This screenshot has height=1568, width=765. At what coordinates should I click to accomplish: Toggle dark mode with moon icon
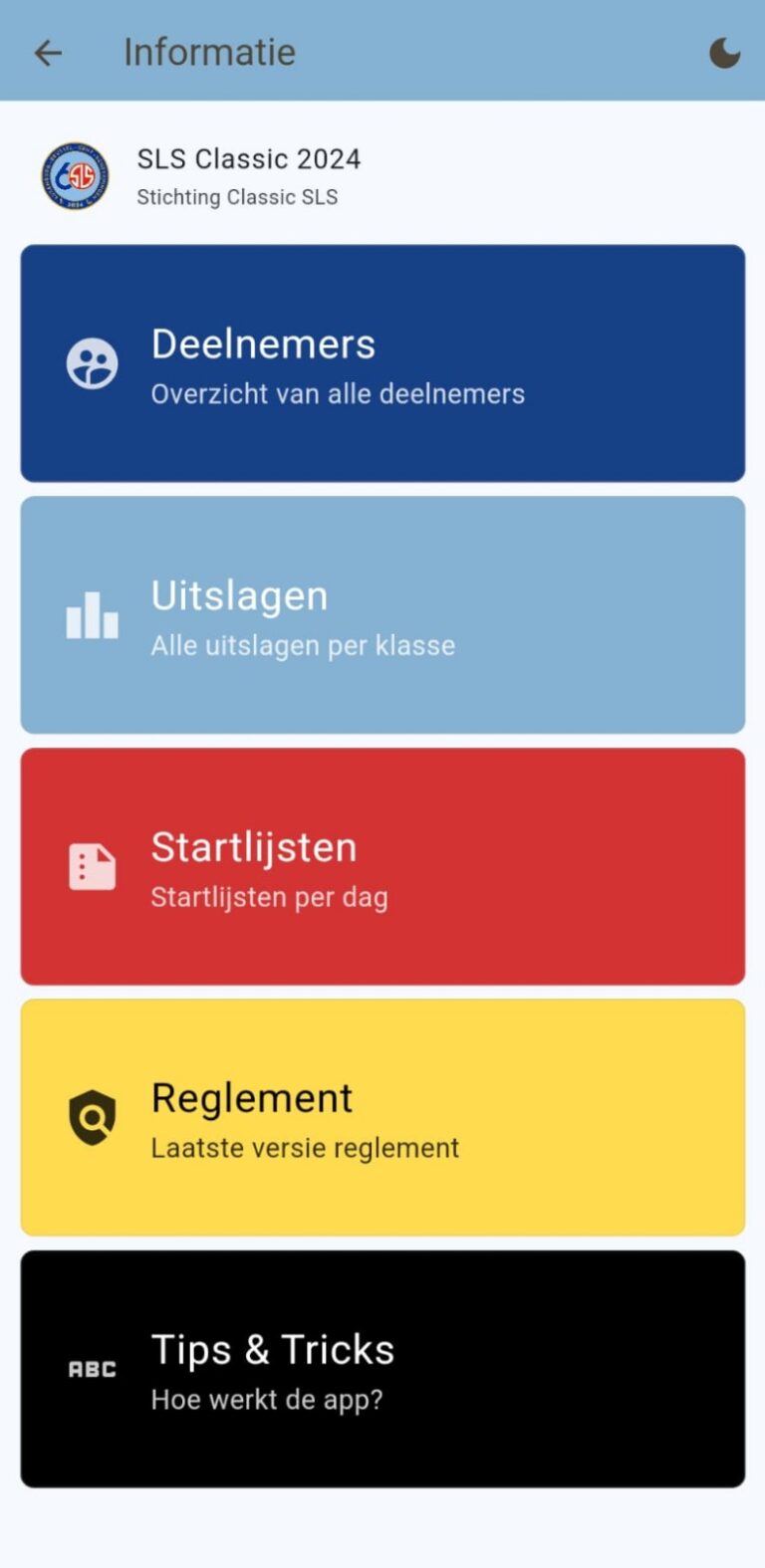coord(724,53)
